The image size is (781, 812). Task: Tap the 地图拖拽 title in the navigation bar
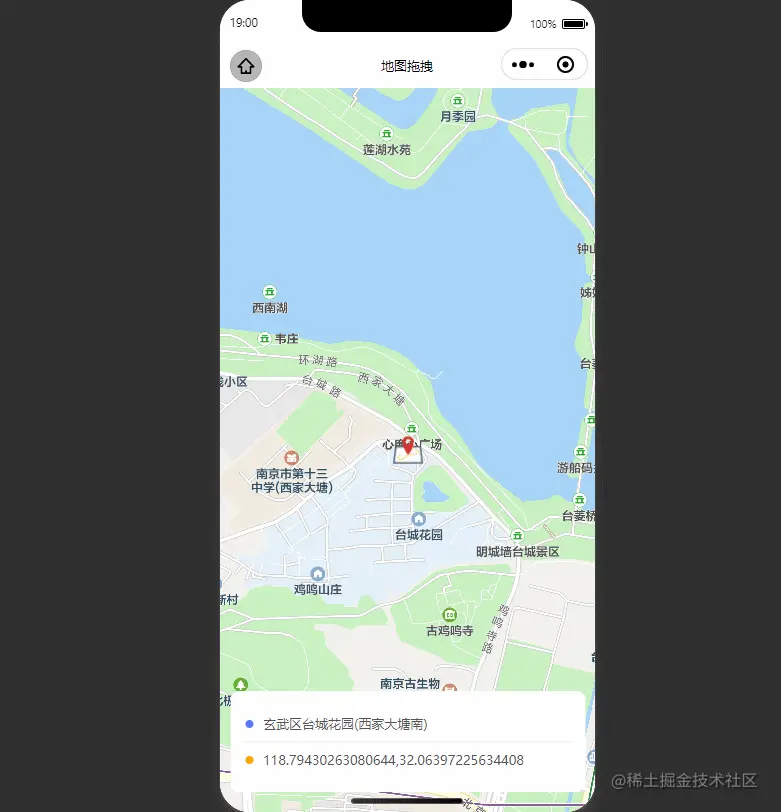405,64
